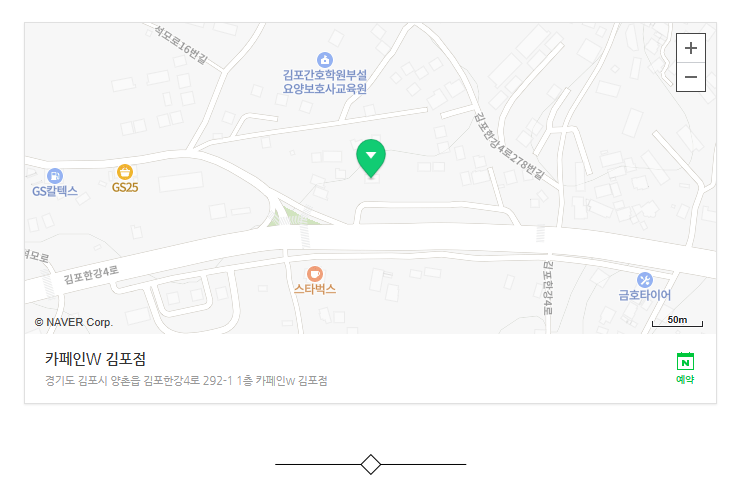
Task: Select the 김포간호학원부설 요양보호사교육원 marker
Action: click(324, 60)
